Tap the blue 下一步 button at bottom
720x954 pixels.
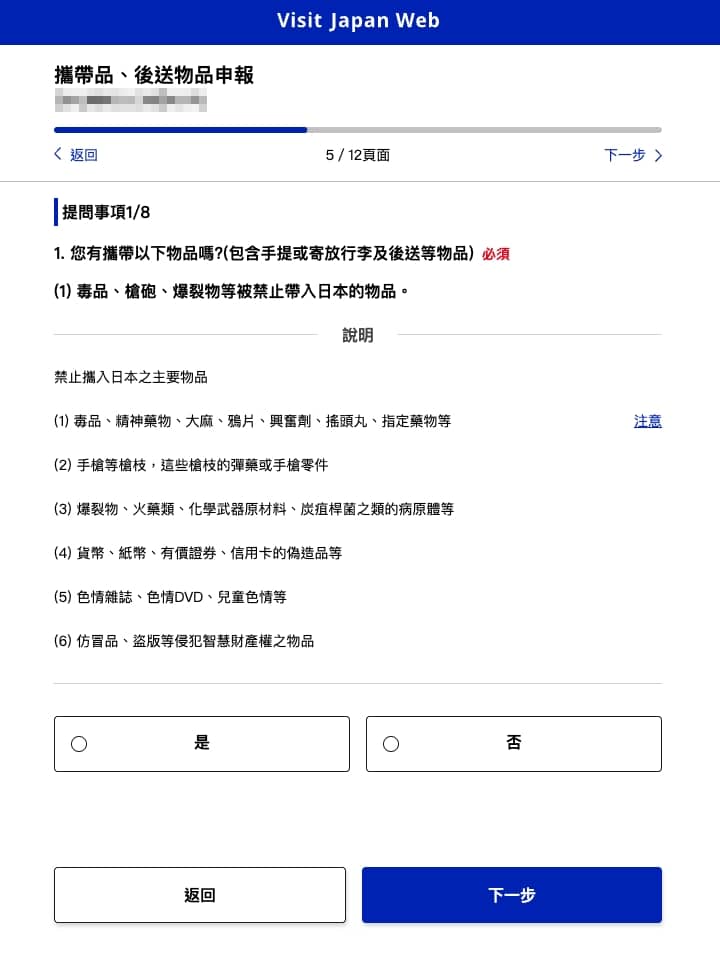click(x=511, y=895)
